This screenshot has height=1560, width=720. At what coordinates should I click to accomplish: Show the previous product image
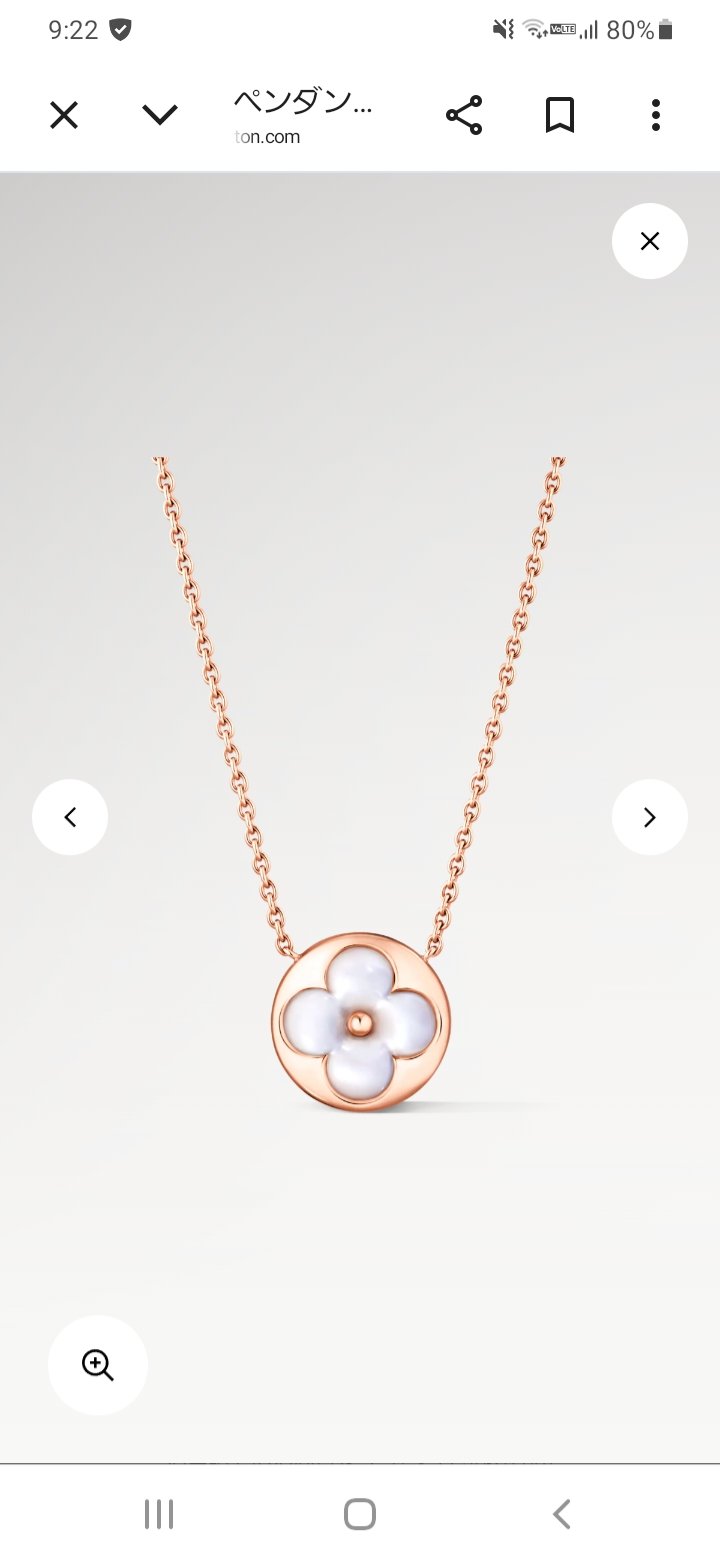click(70, 817)
